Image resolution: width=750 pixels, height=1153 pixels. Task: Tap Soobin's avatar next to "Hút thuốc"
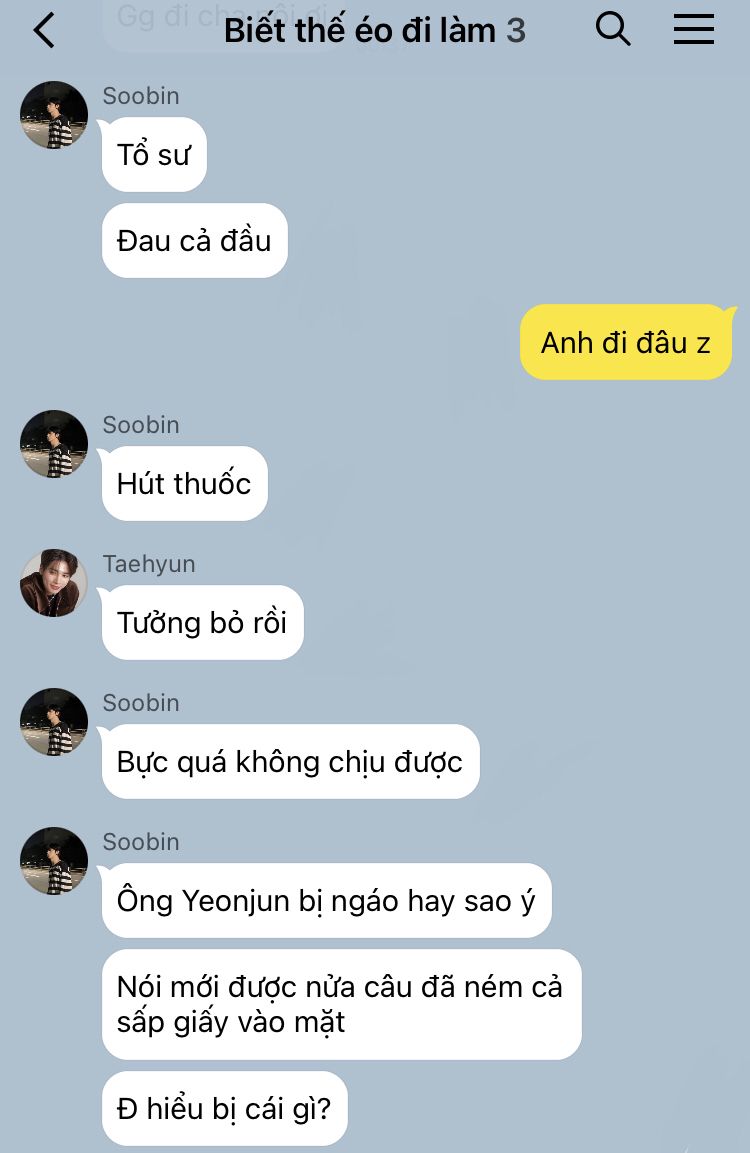coord(54,444)
